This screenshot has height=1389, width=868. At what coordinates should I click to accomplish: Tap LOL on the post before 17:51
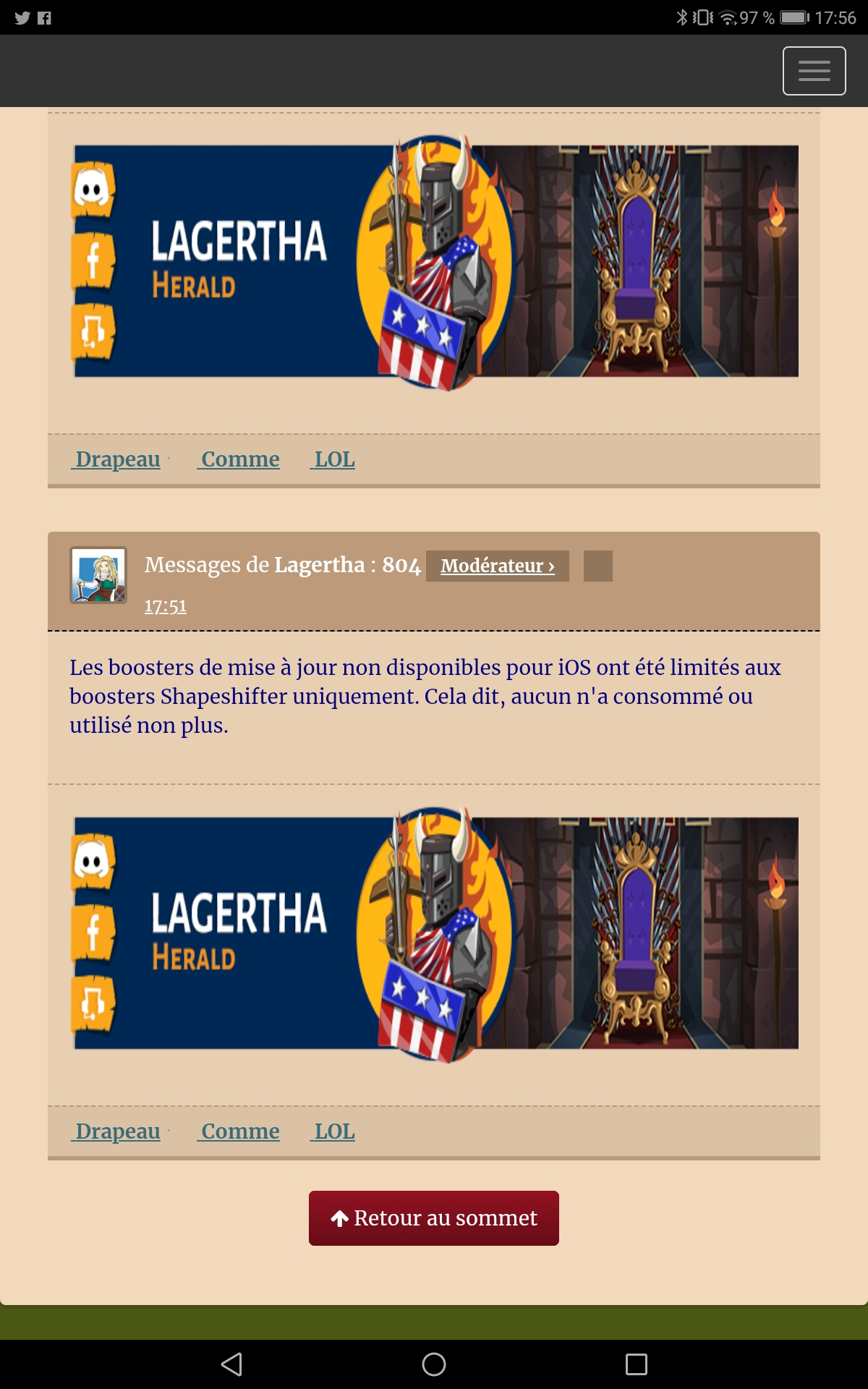coord(334,459)
